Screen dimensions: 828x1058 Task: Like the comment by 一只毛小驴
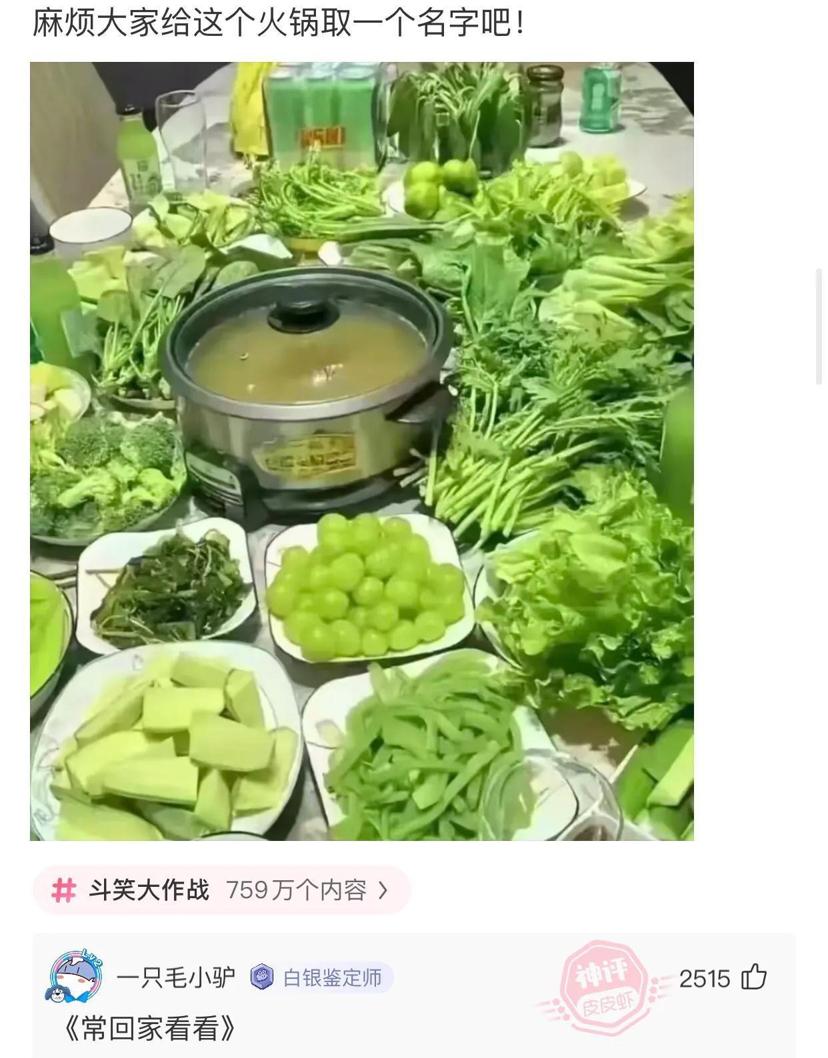click(754, 977)
